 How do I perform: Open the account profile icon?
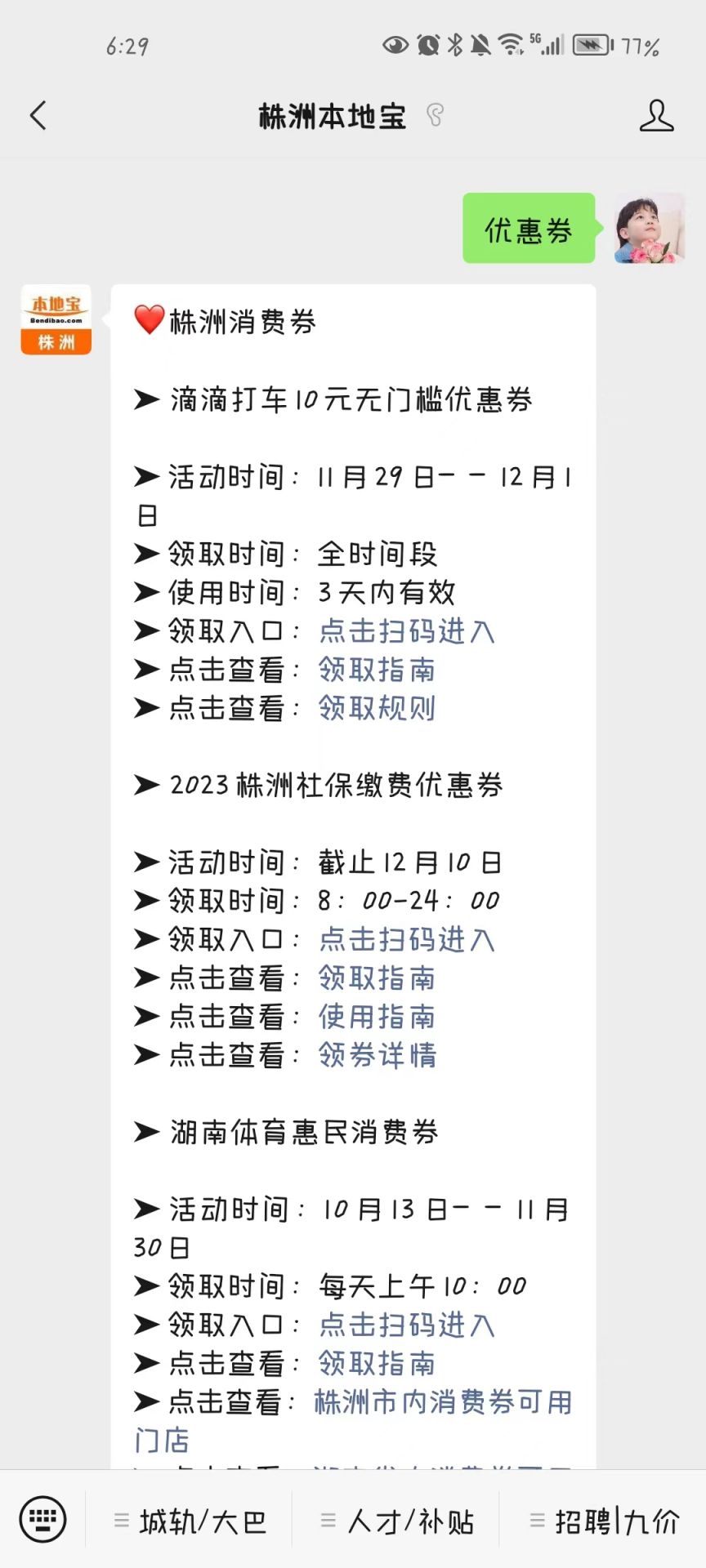point(656,116)
